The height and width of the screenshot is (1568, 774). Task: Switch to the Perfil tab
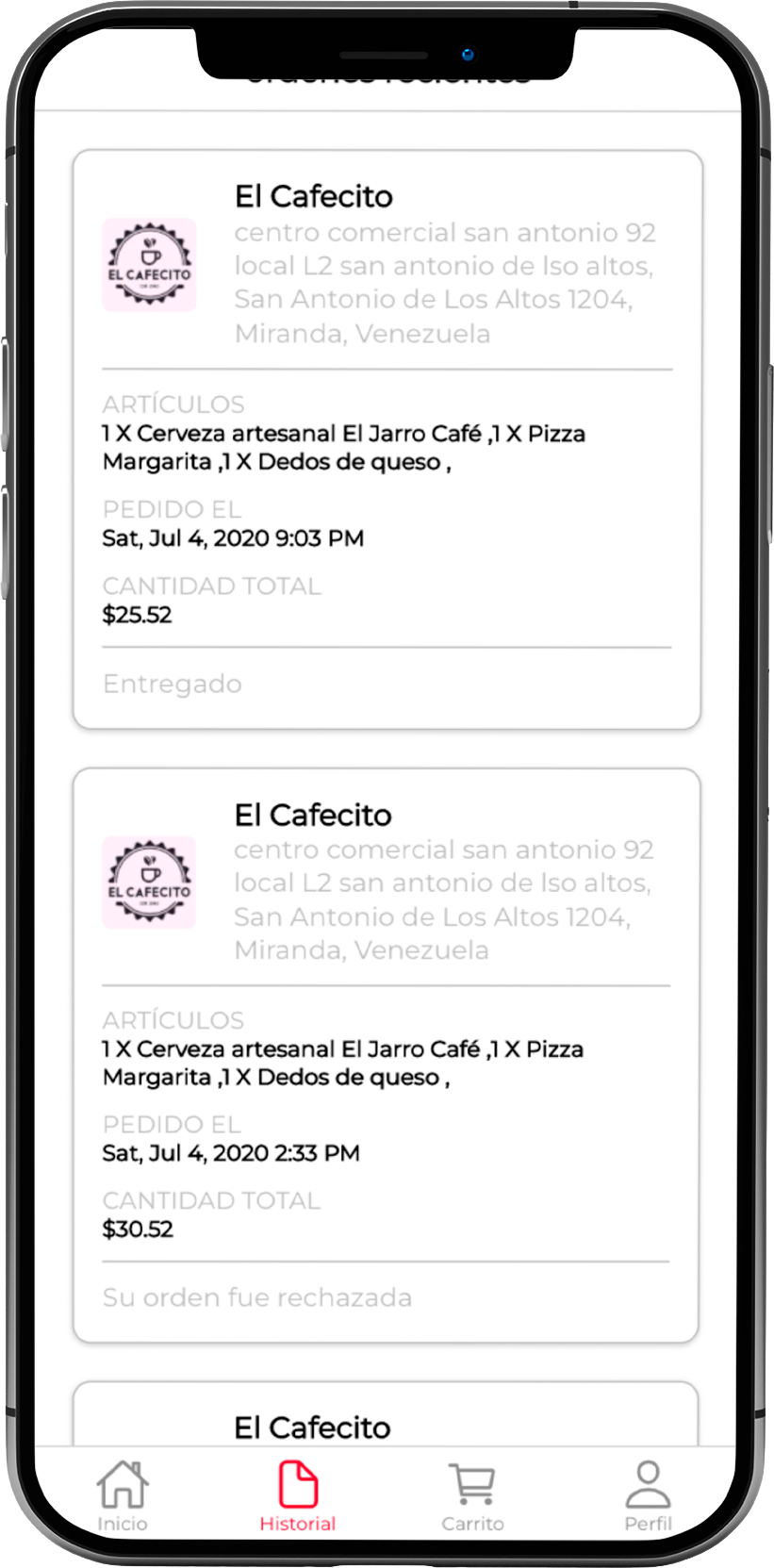tap(648, 1494)
